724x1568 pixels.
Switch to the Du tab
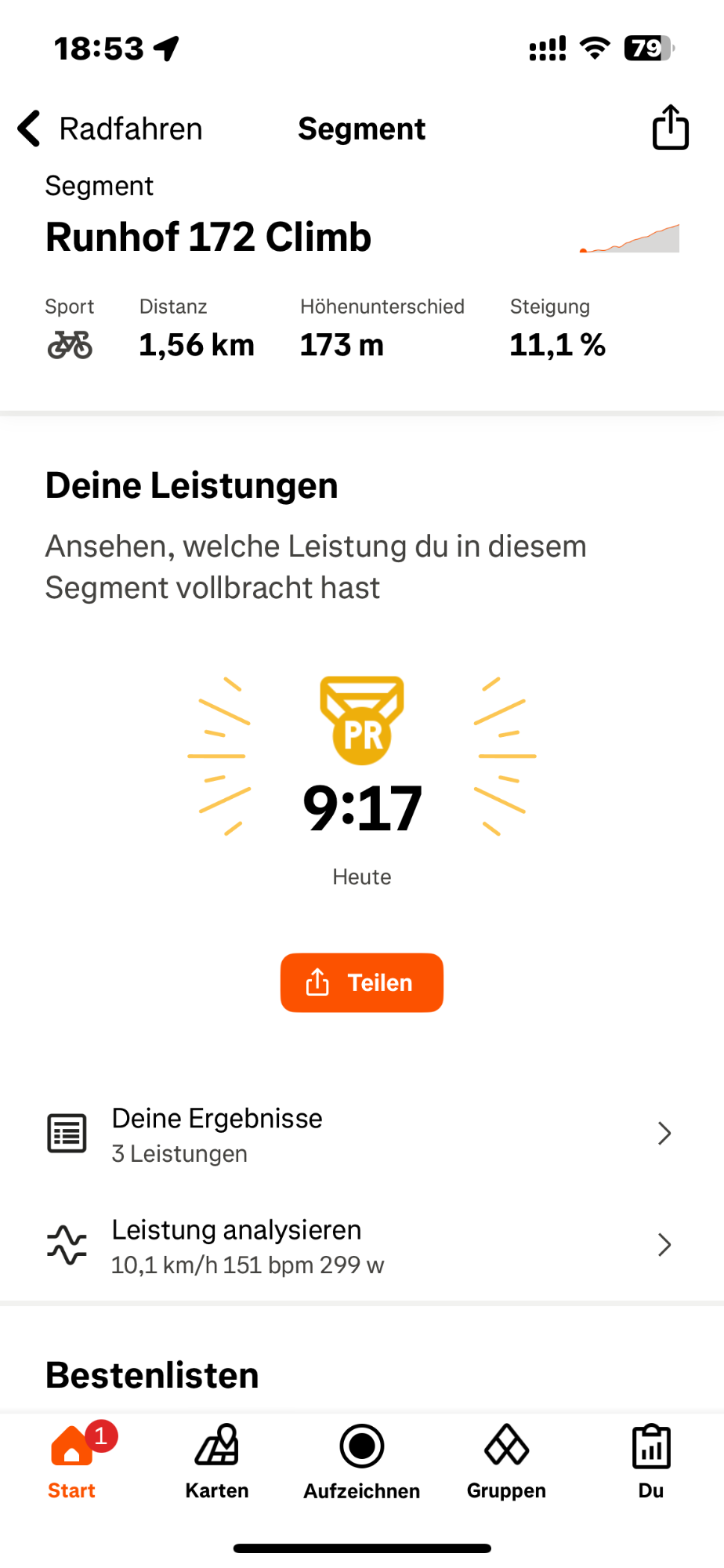point(651,1461)
